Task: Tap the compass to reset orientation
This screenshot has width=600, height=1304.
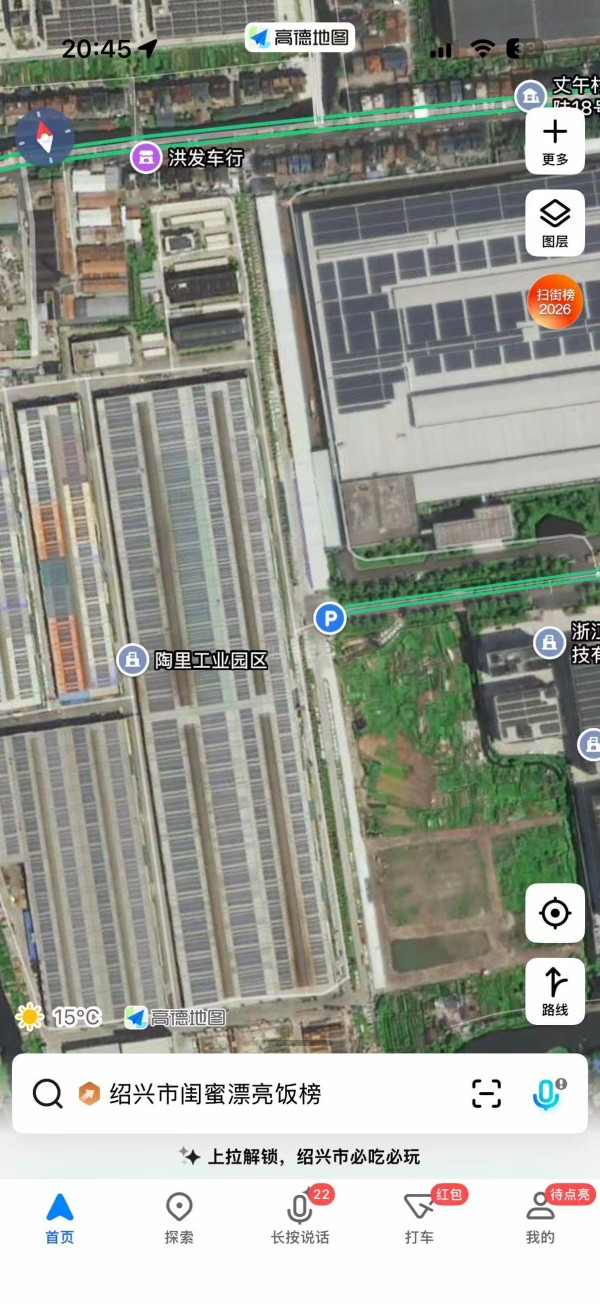Action: tap(45, 137)
